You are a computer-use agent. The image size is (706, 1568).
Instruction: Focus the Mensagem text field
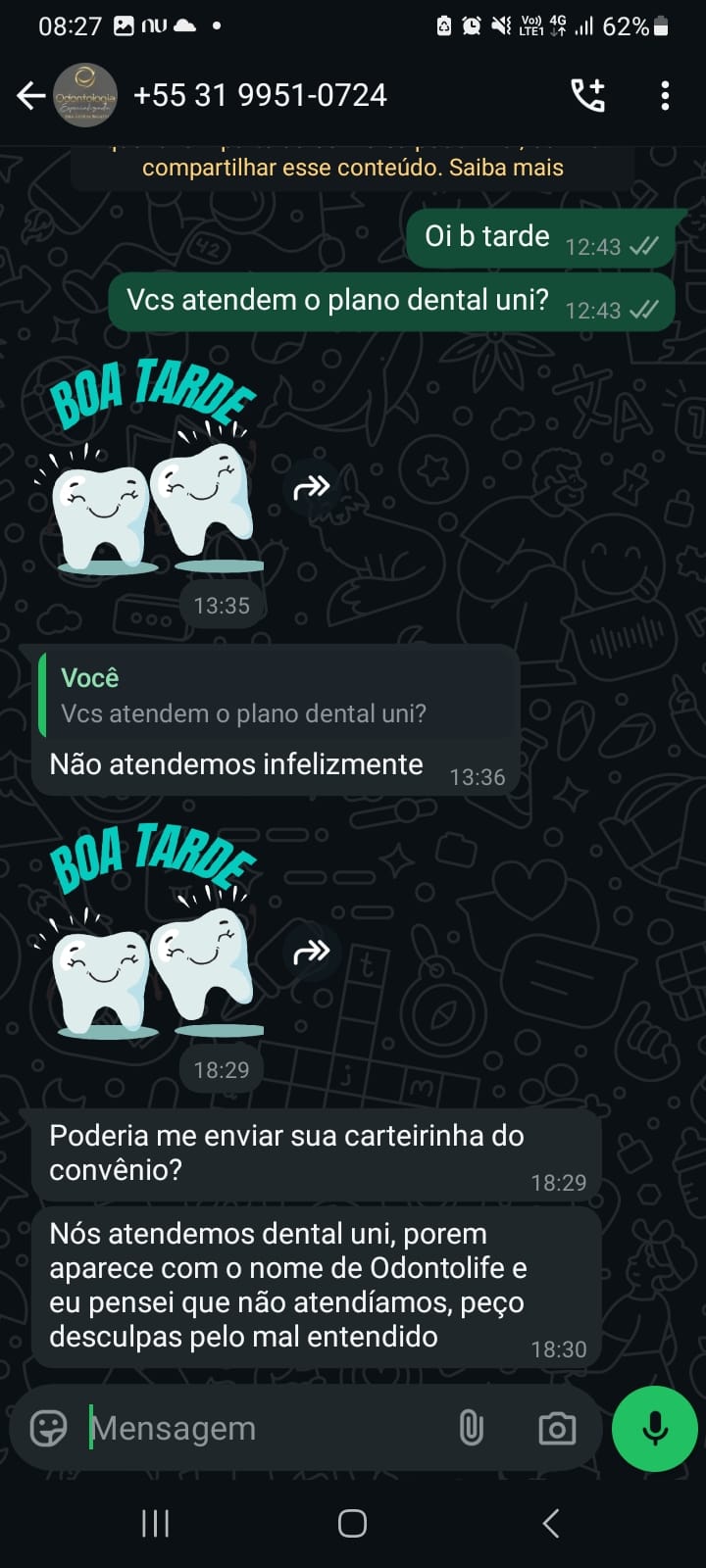(265, 1429)
